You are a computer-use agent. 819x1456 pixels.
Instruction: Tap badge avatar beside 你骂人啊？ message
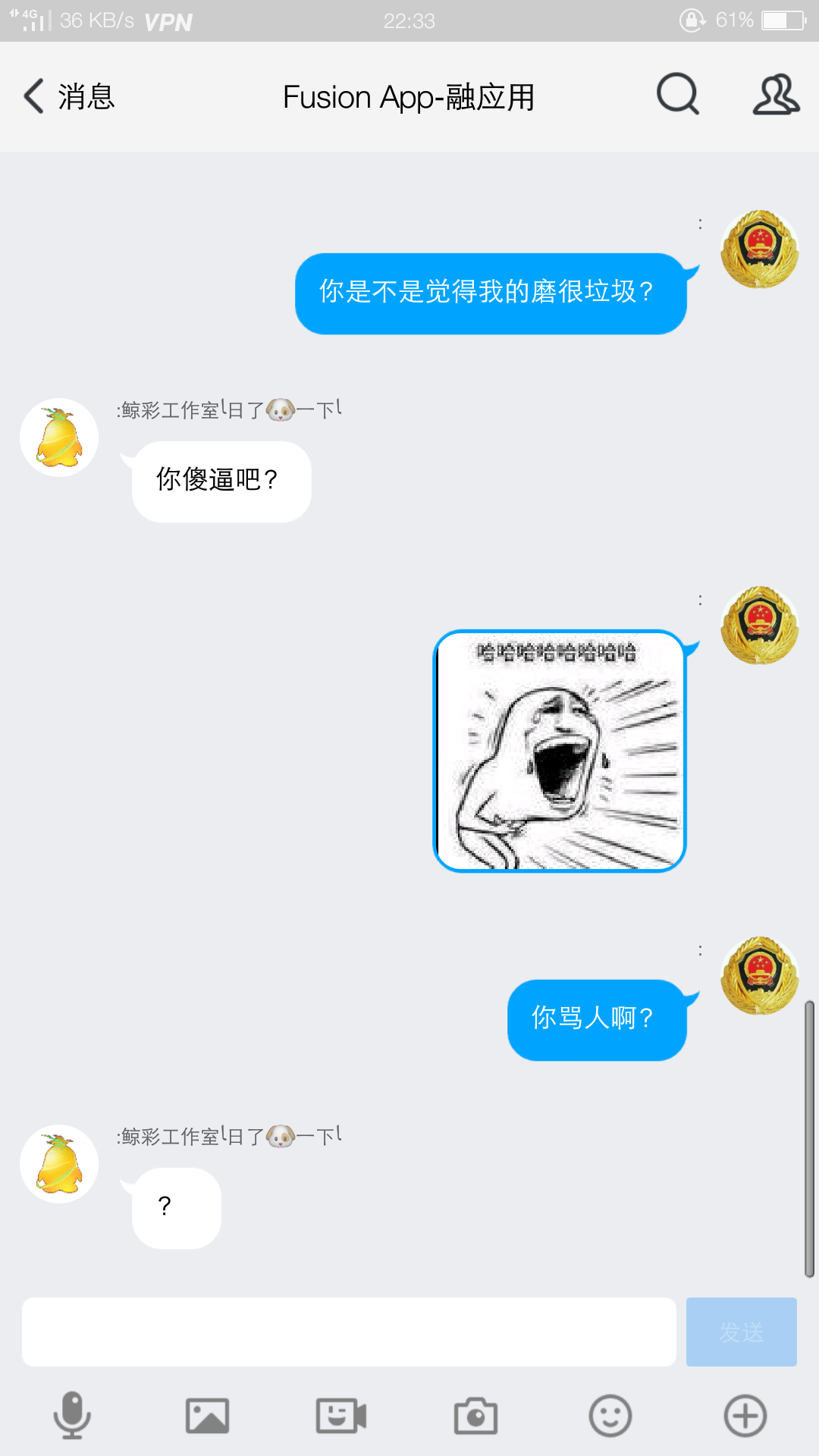pyautogui.click(x=759, y=975)
